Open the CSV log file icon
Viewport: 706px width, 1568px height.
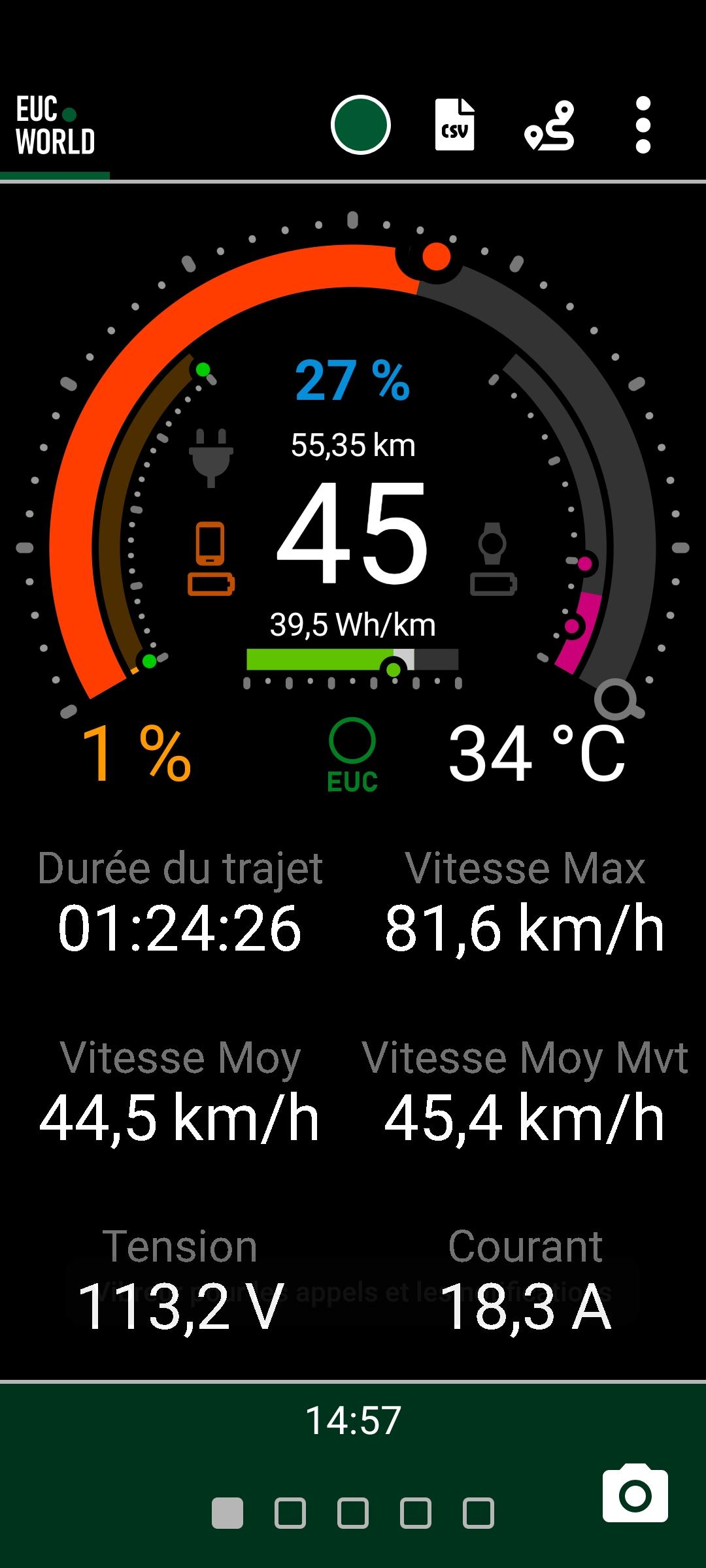(455, 125)
